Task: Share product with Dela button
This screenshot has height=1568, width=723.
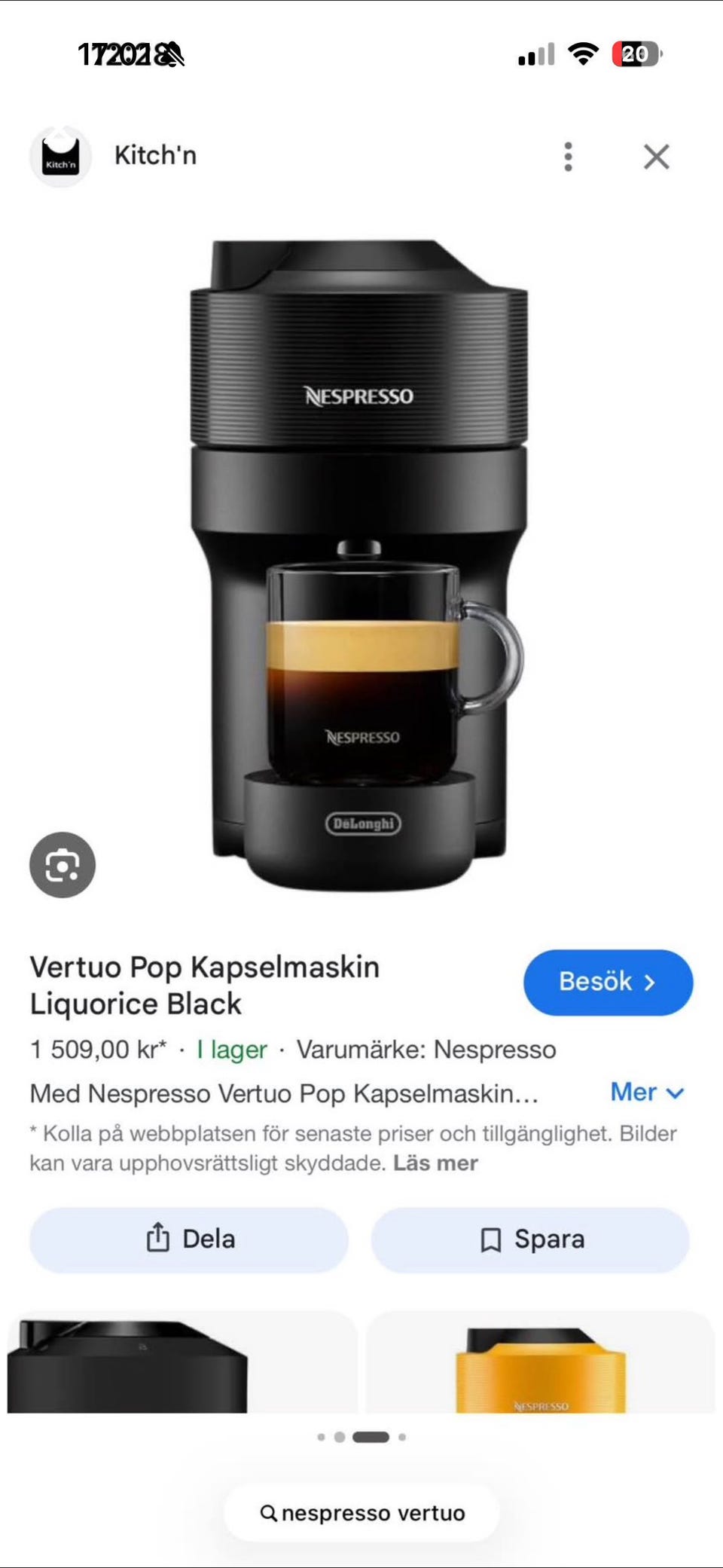Action: 189,1239
